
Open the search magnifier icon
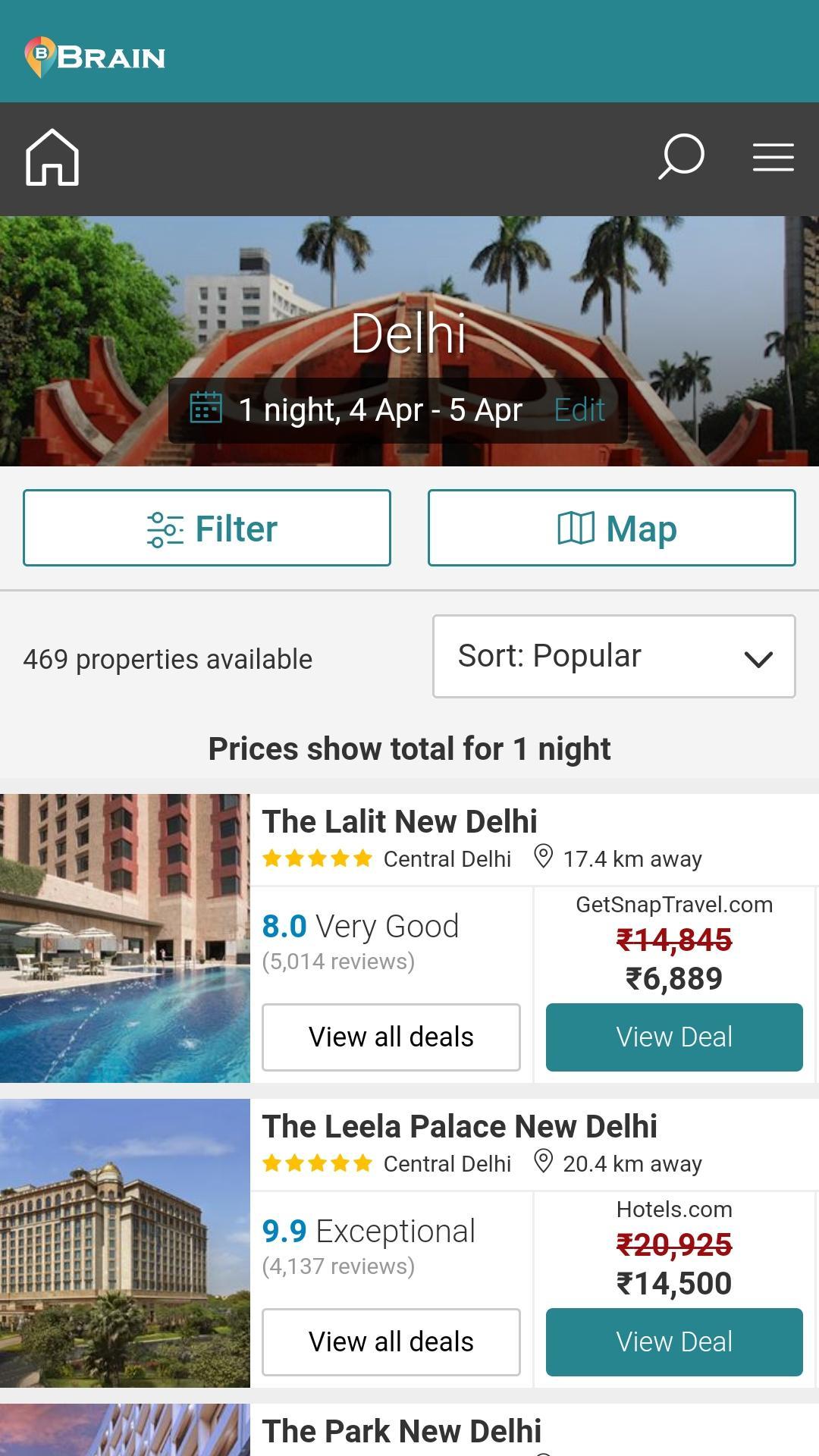pyautogui.click(x=680, y=157)
